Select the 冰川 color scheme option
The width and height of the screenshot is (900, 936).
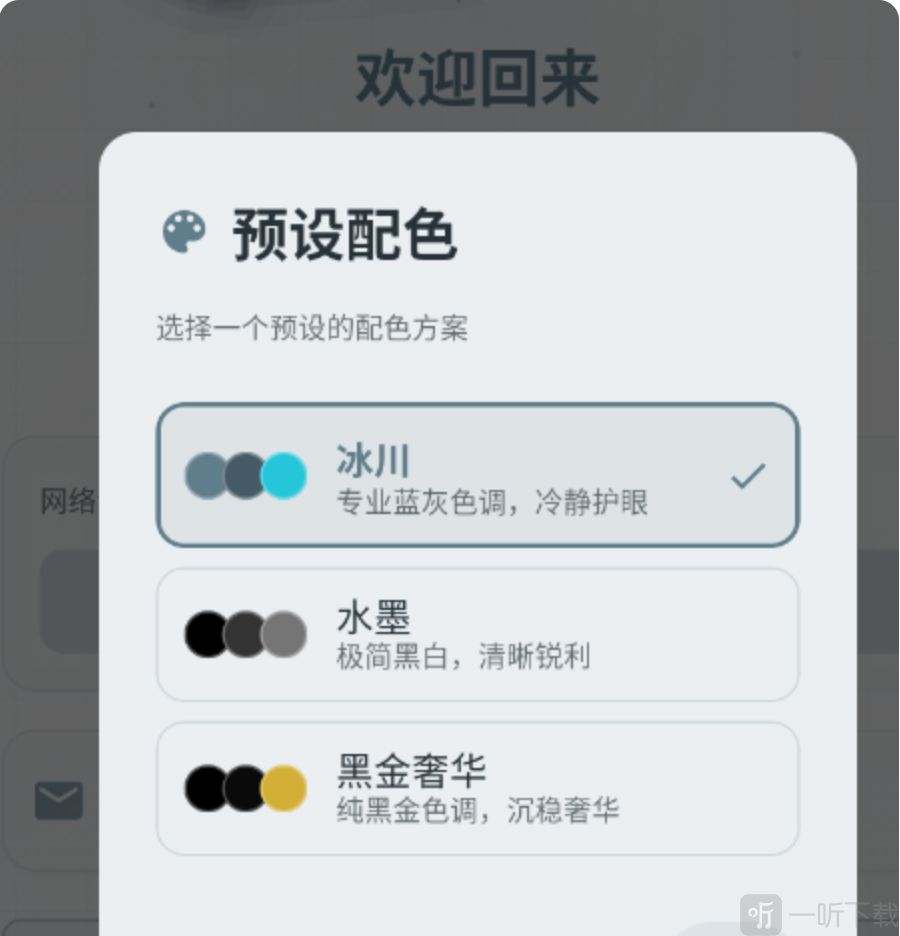[477, 477]
